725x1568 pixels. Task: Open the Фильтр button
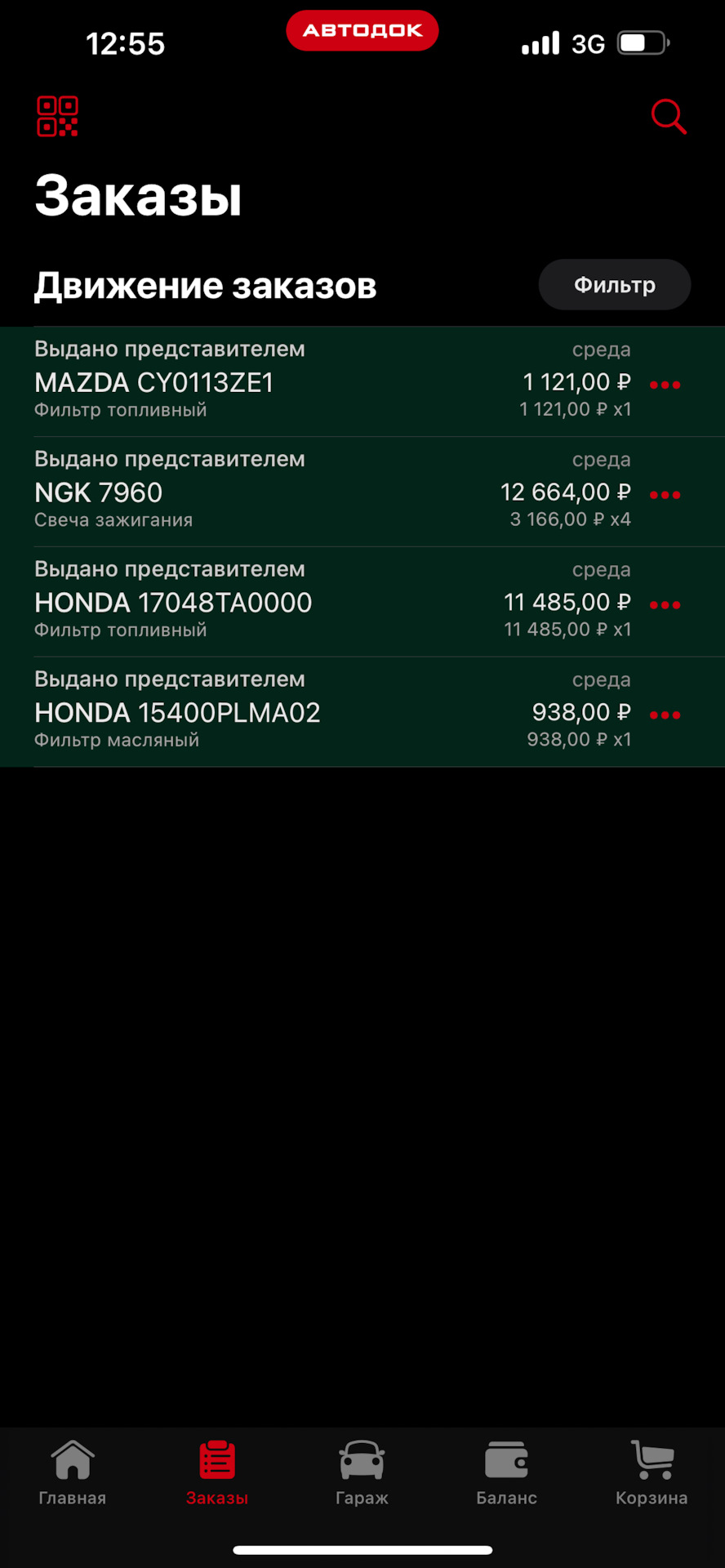(614, 285)
